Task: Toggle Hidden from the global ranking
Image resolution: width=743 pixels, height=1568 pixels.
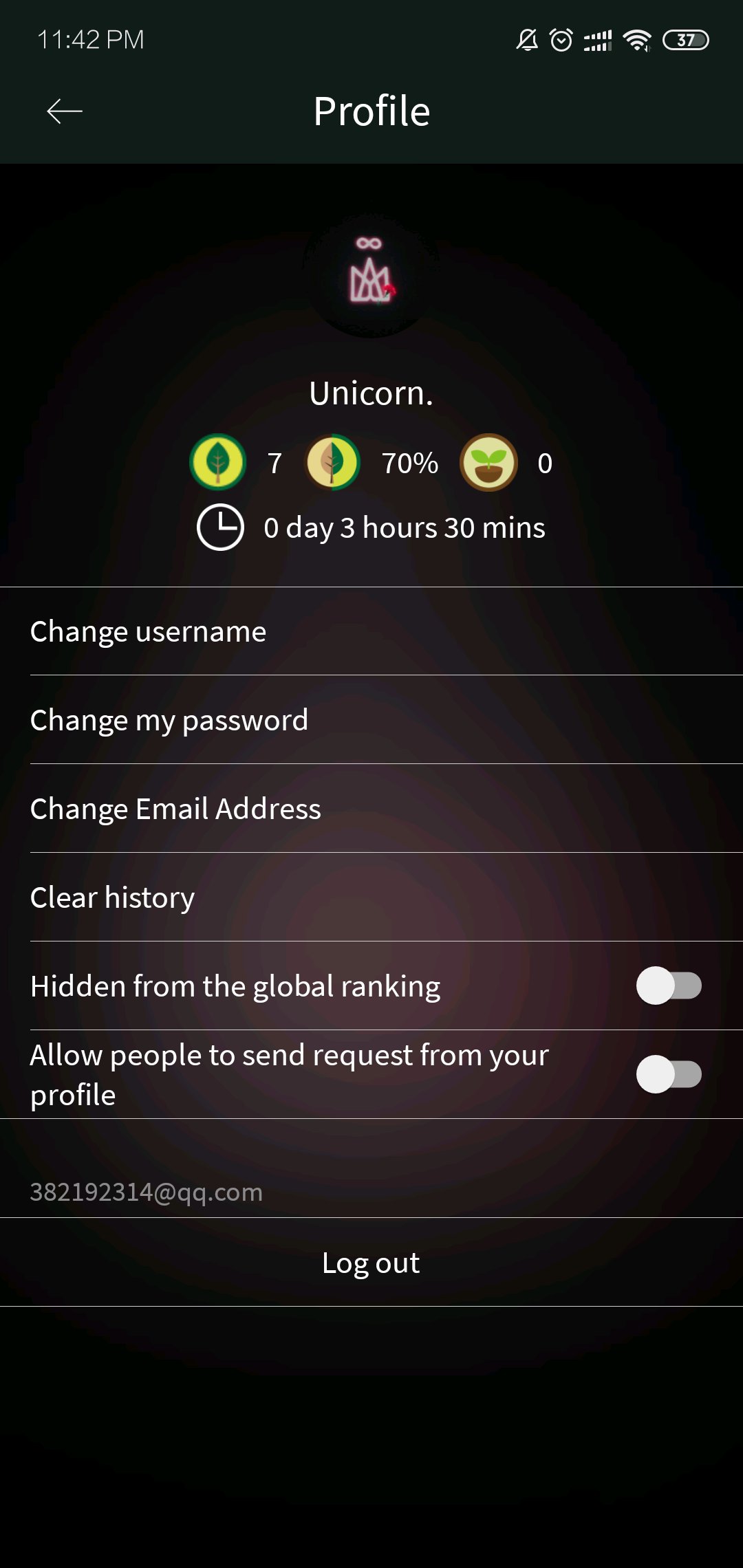Action: point(669,986)
